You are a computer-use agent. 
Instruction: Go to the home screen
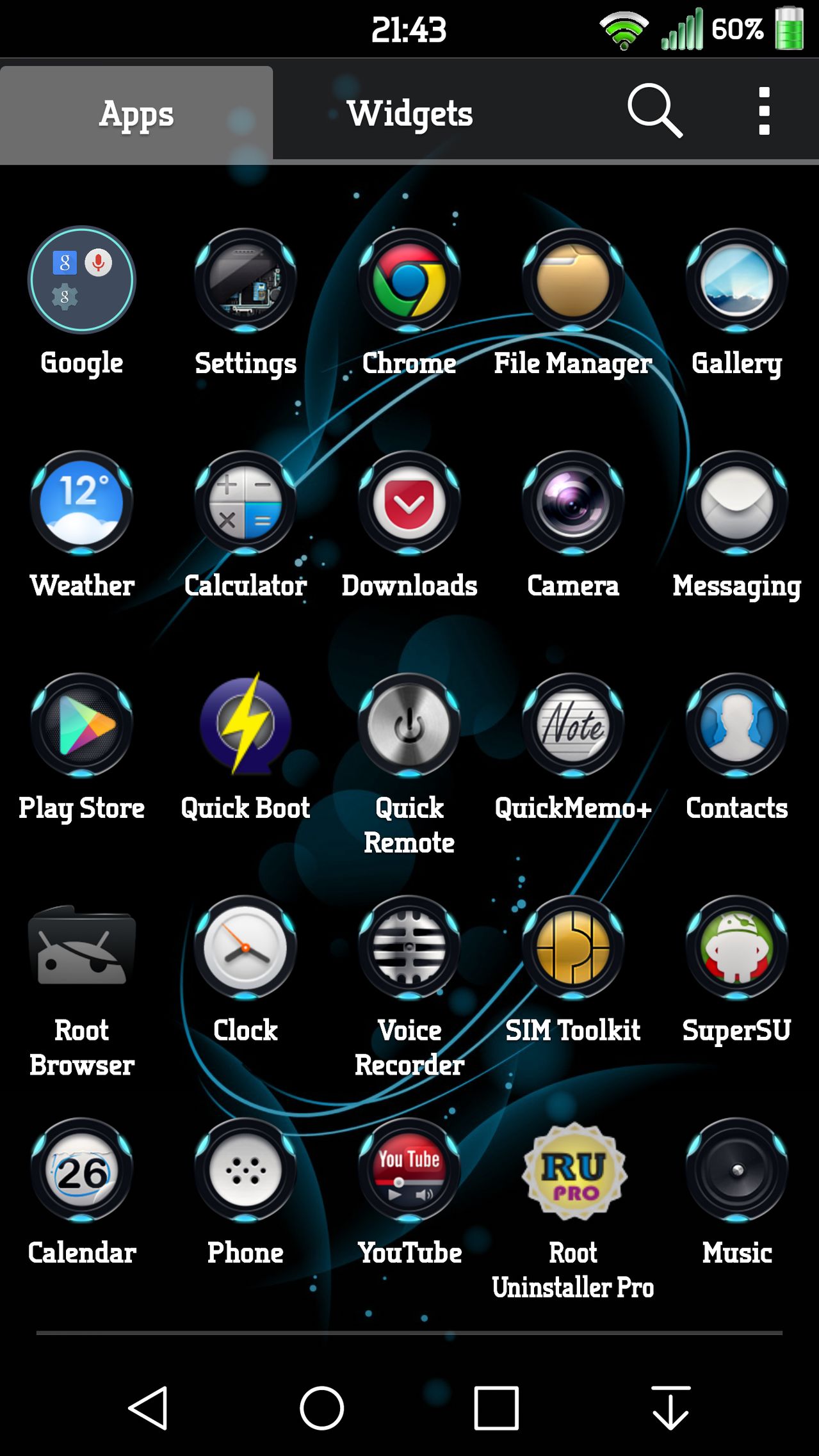321,1408
